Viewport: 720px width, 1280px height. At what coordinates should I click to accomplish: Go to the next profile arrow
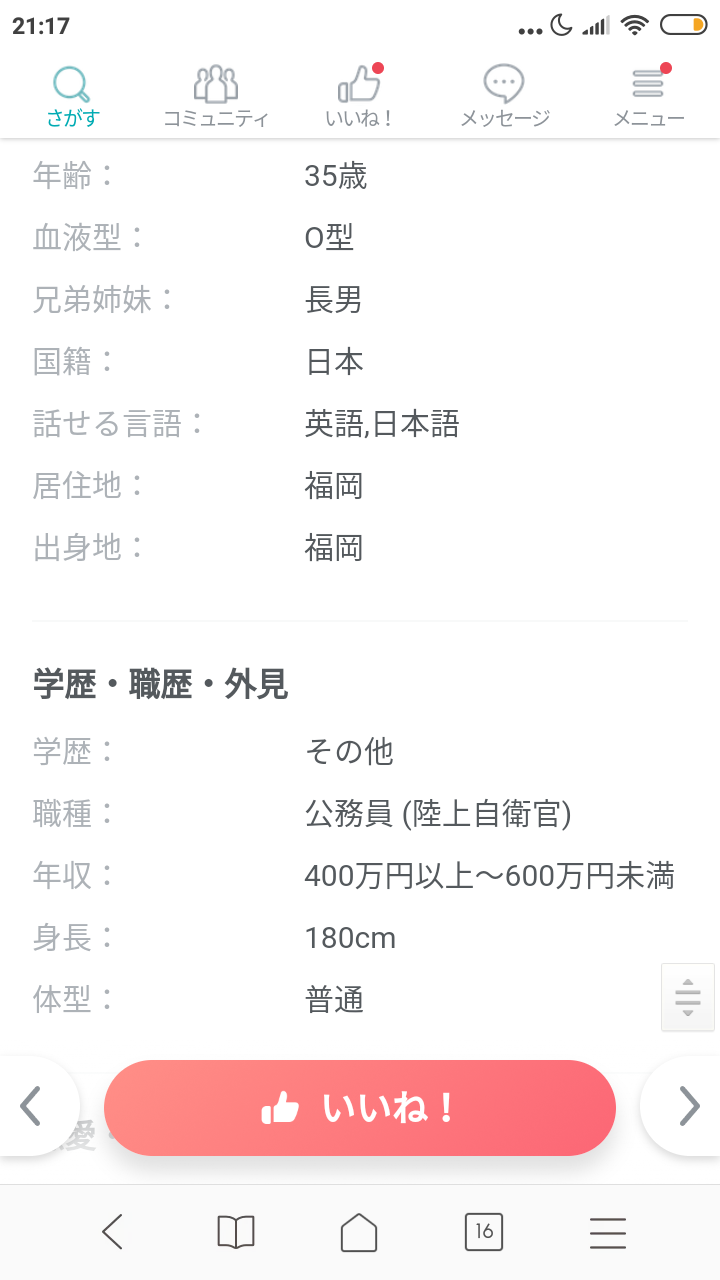click(x=688, y=1106)
